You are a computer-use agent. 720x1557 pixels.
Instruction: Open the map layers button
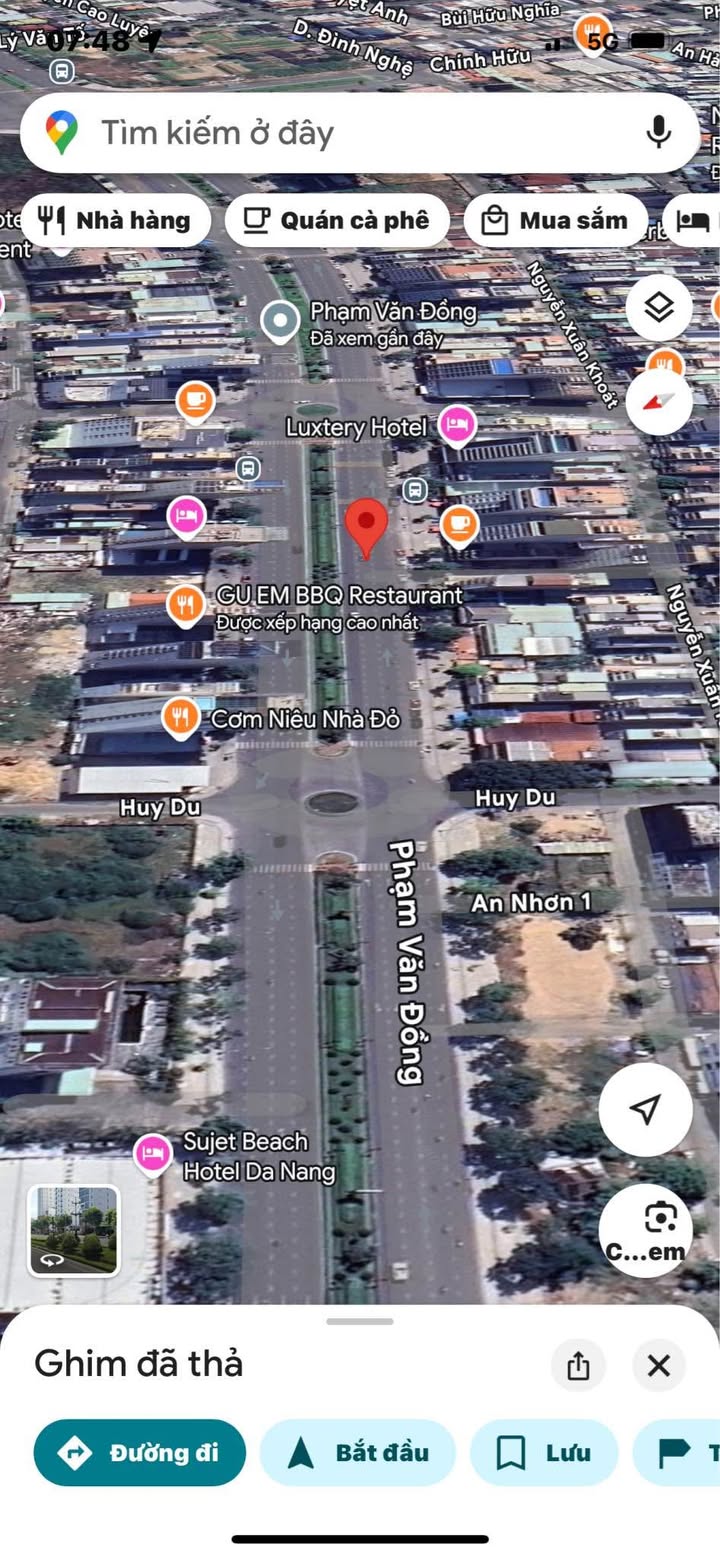pos(659,307)
